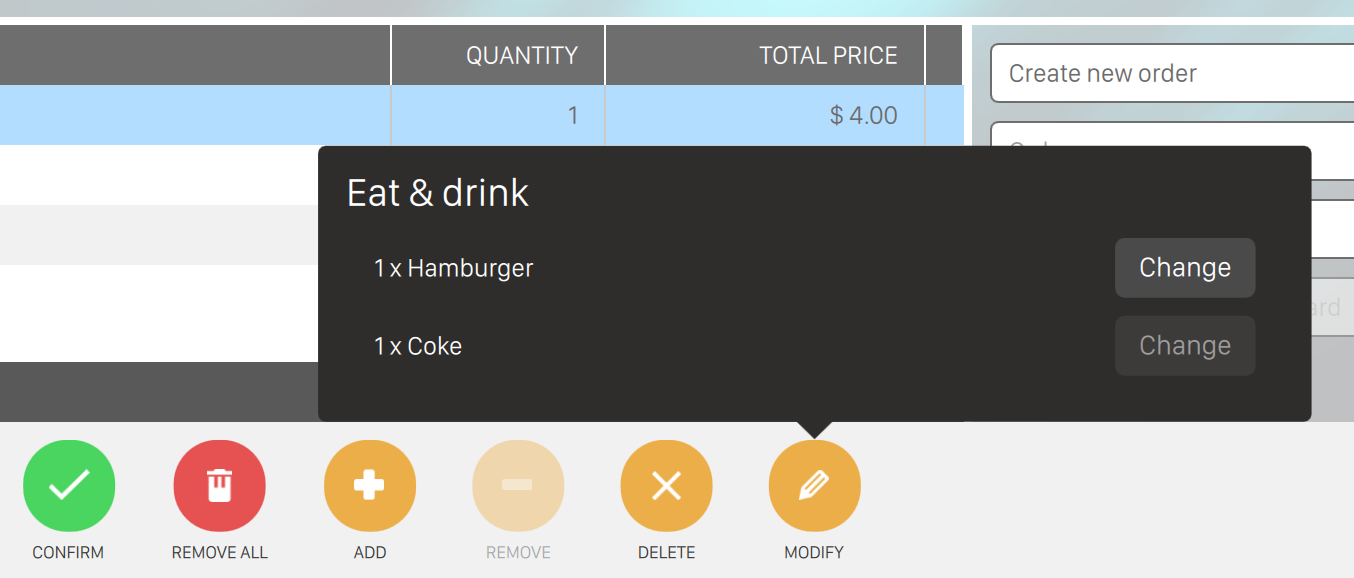Change the Hamburger in Eat & drink
The height and width of the screenshot is (578, 1354).
(x=1184, y=268)
